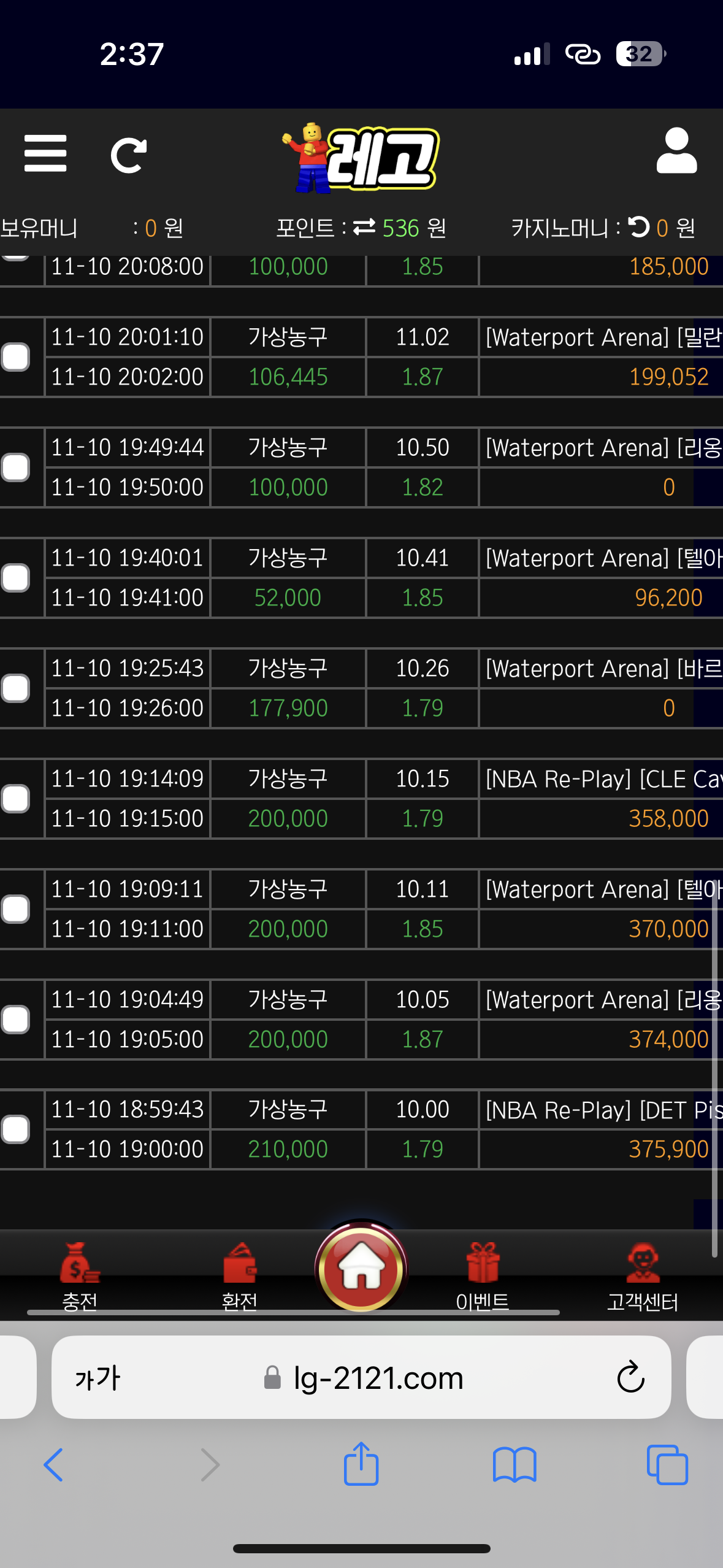Tick the checkbox for the 19:40:01 bet
723x1568 pixels.
[15, 578]
